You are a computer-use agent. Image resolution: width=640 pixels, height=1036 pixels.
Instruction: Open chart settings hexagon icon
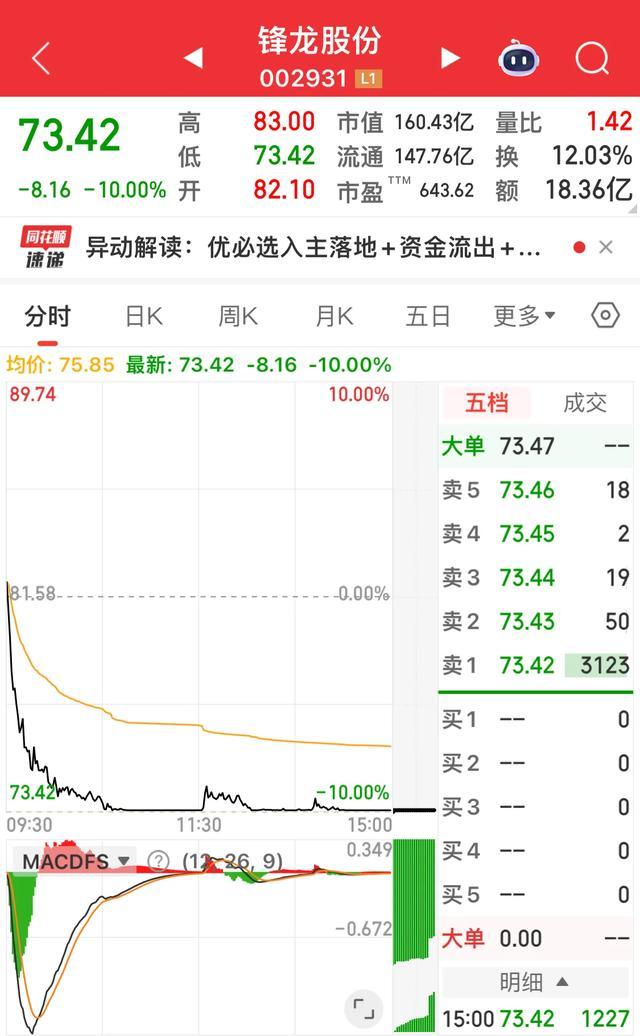[606, 316]
